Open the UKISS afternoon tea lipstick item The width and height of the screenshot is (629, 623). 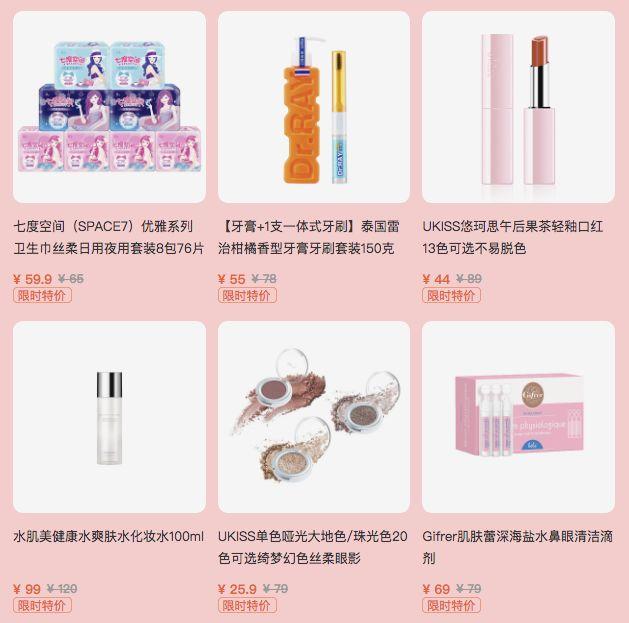pos(518,108)
